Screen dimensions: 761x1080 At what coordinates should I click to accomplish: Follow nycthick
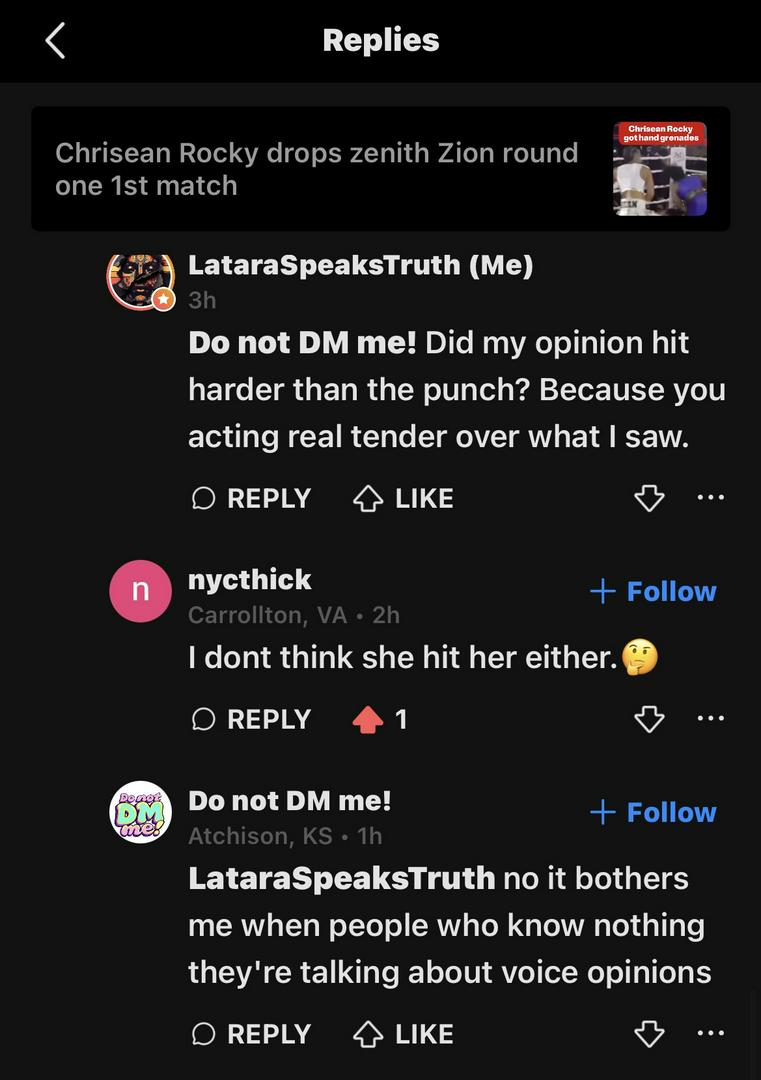[x=654, y=591]
